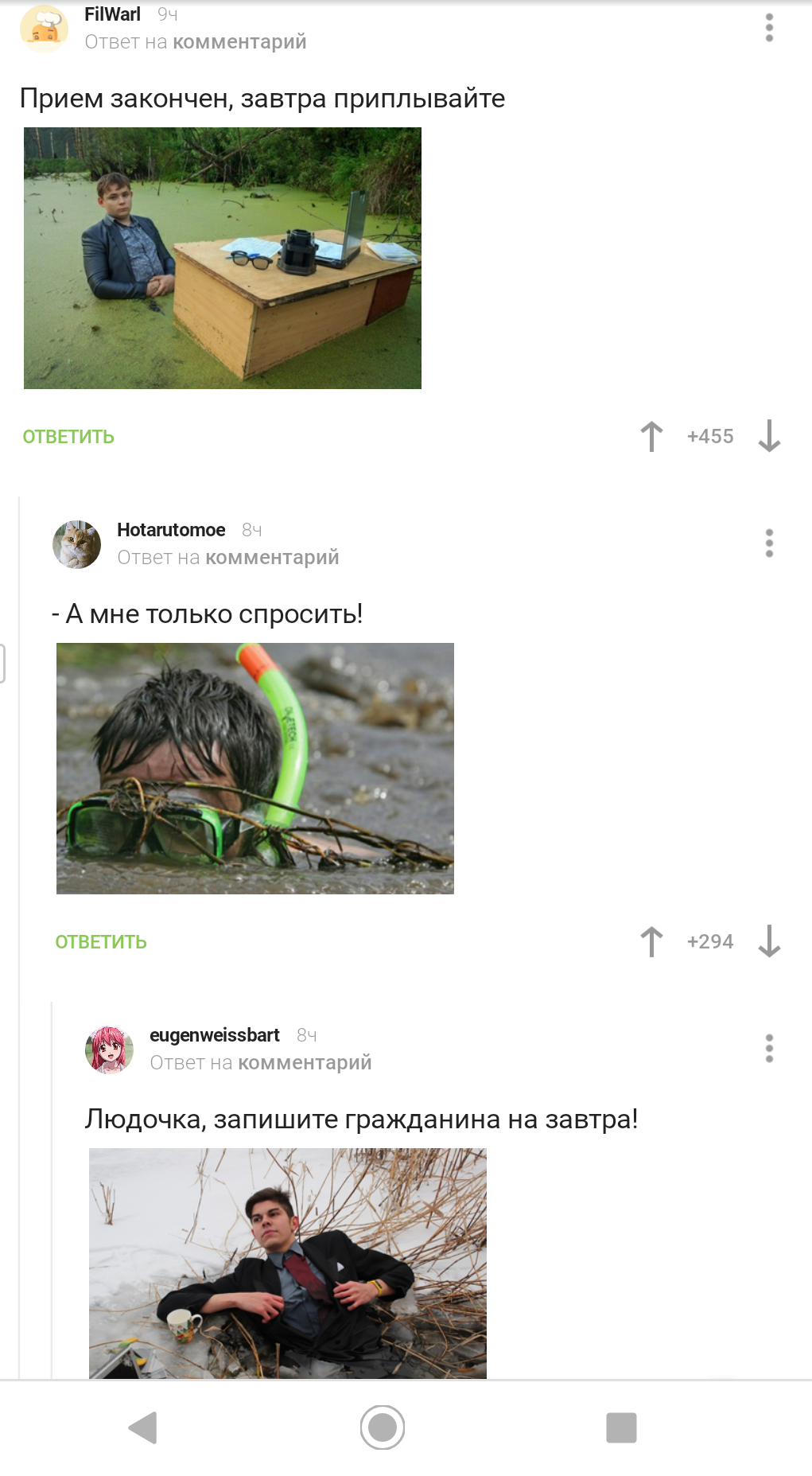Go back using system navigation

tap(143, 1427)
